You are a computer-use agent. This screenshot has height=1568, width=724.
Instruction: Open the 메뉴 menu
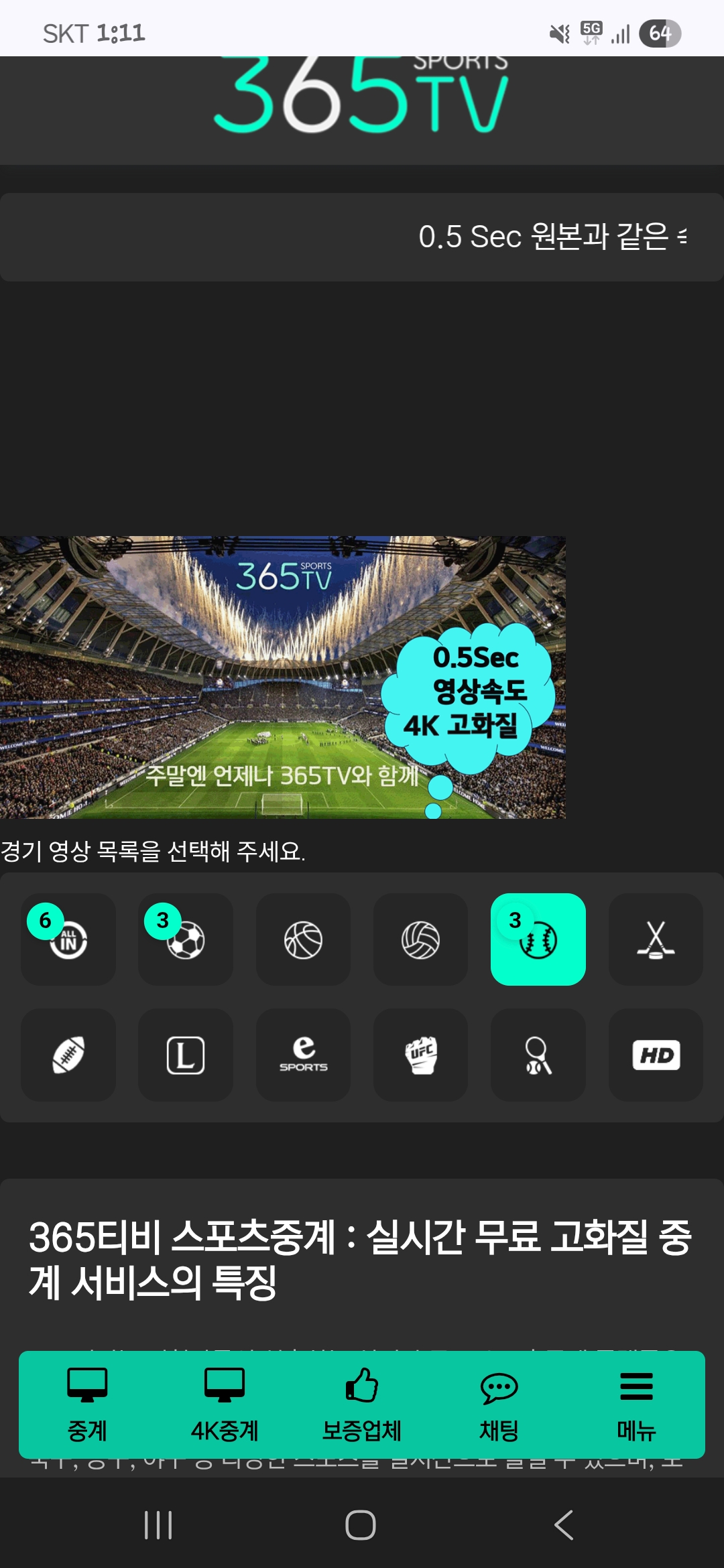[636, 1404]
